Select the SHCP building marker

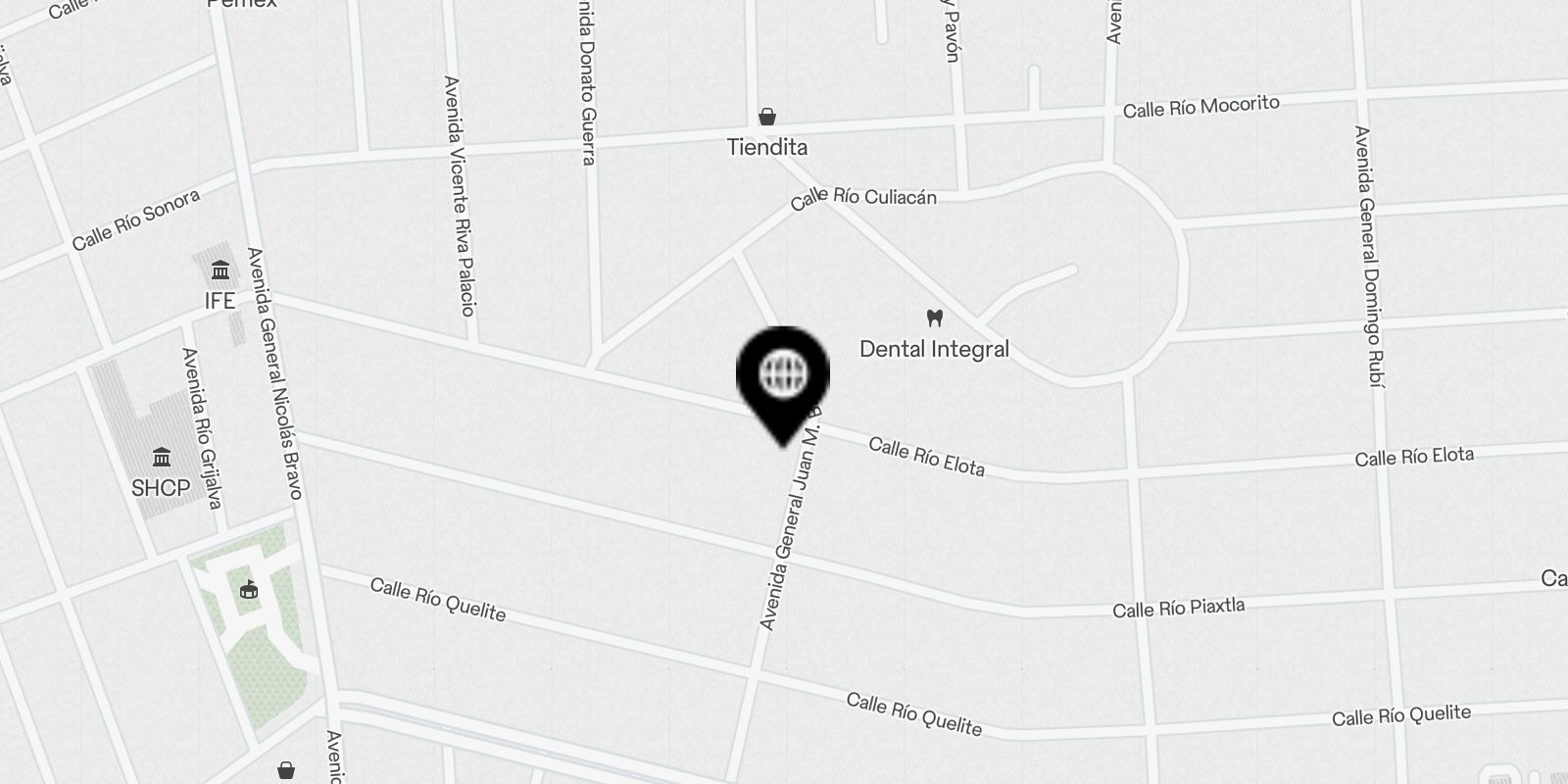162,458
